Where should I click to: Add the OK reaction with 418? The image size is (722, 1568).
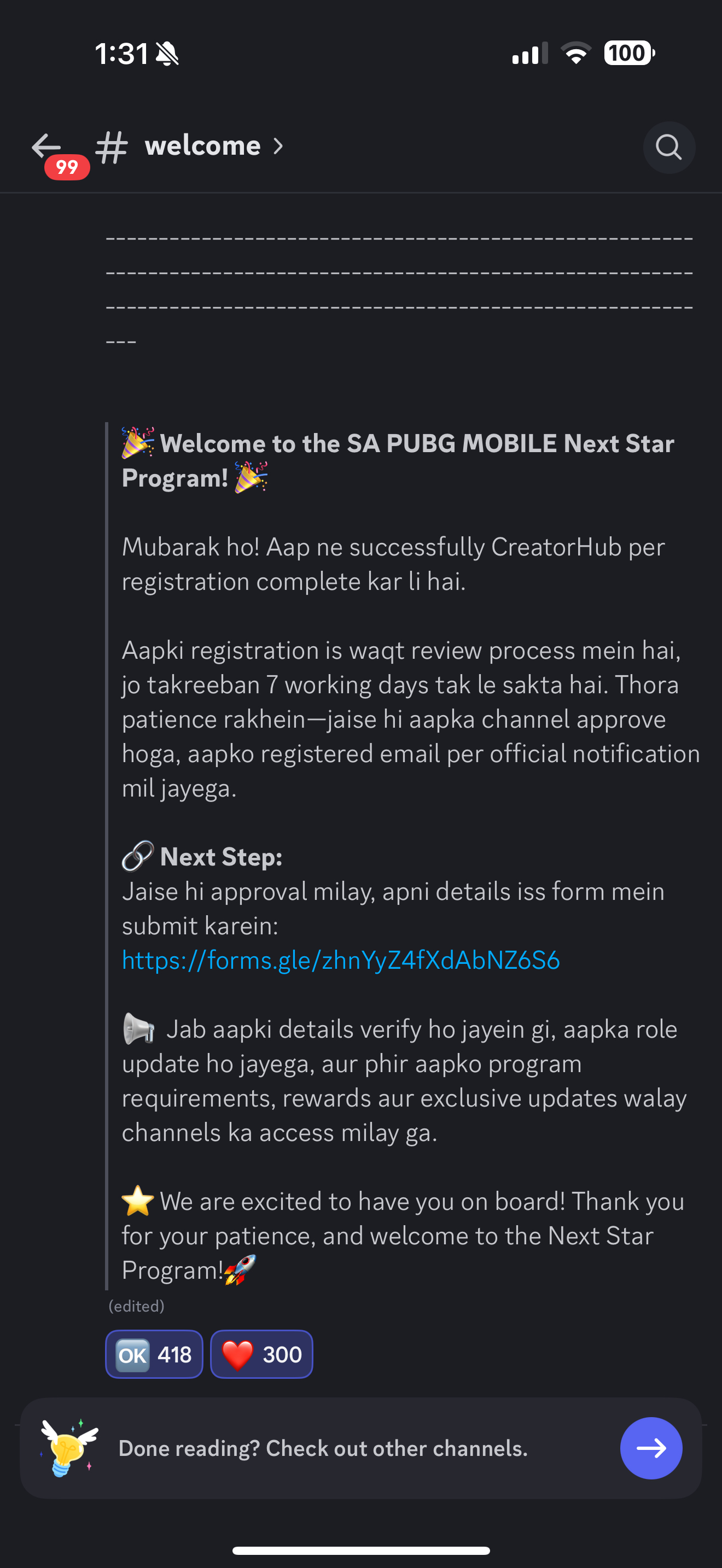point(154,1354)
